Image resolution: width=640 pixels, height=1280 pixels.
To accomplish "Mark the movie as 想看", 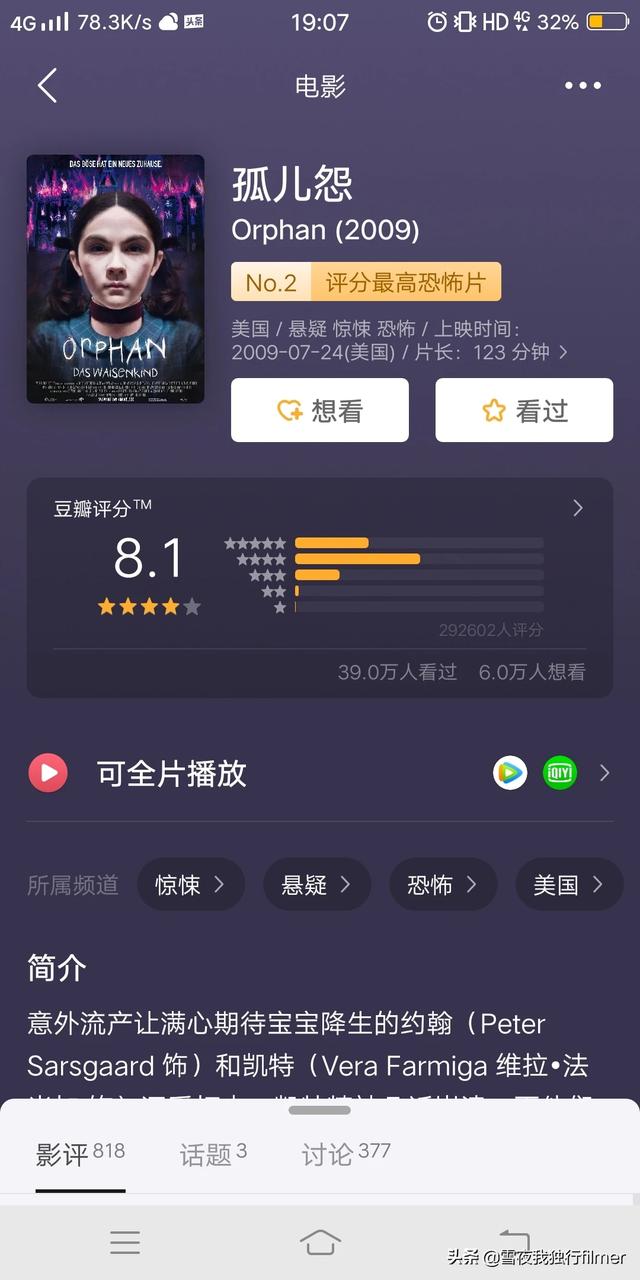I will click(320, 410).
